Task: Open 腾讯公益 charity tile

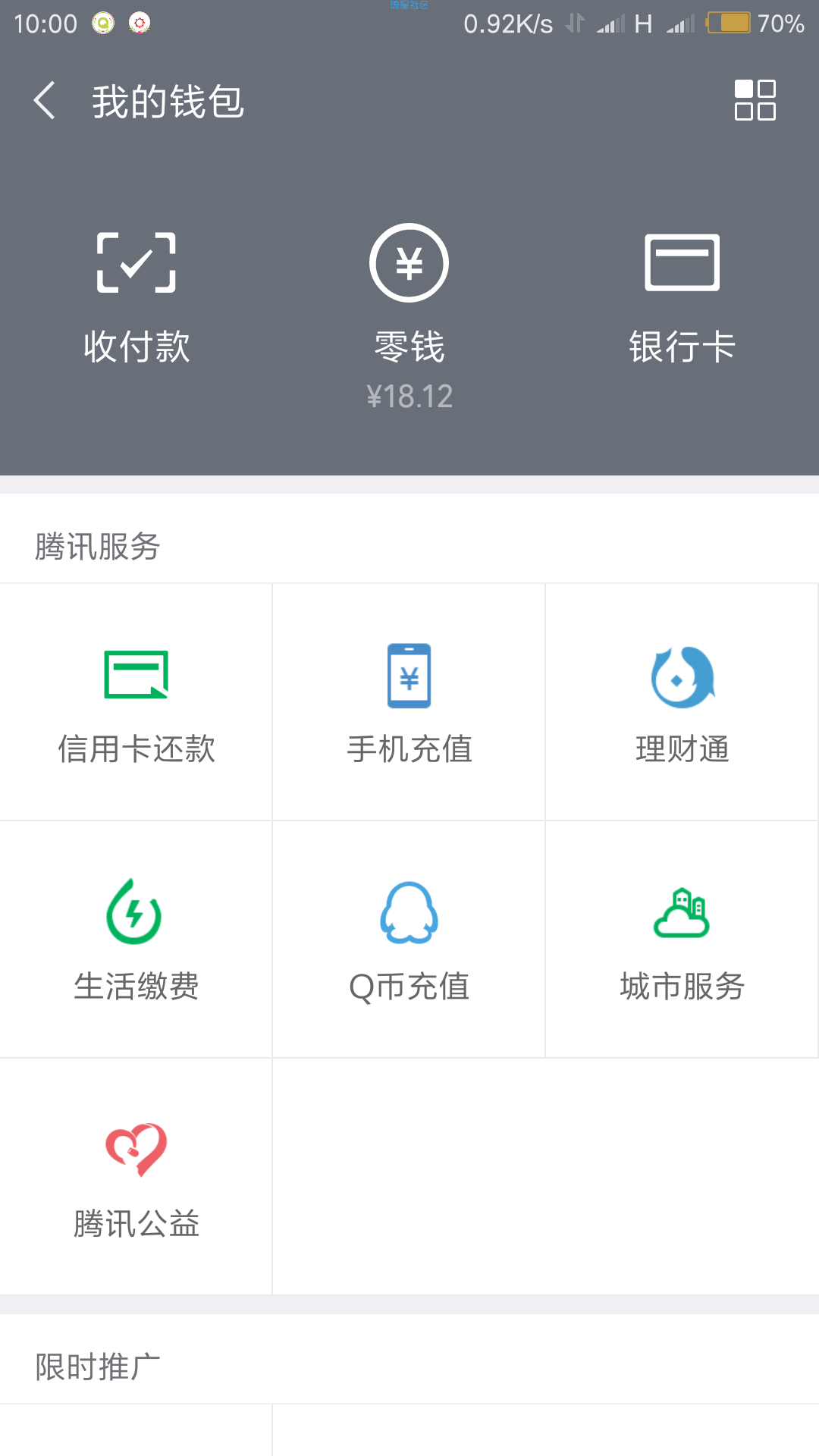Action: coord(136,1177)
